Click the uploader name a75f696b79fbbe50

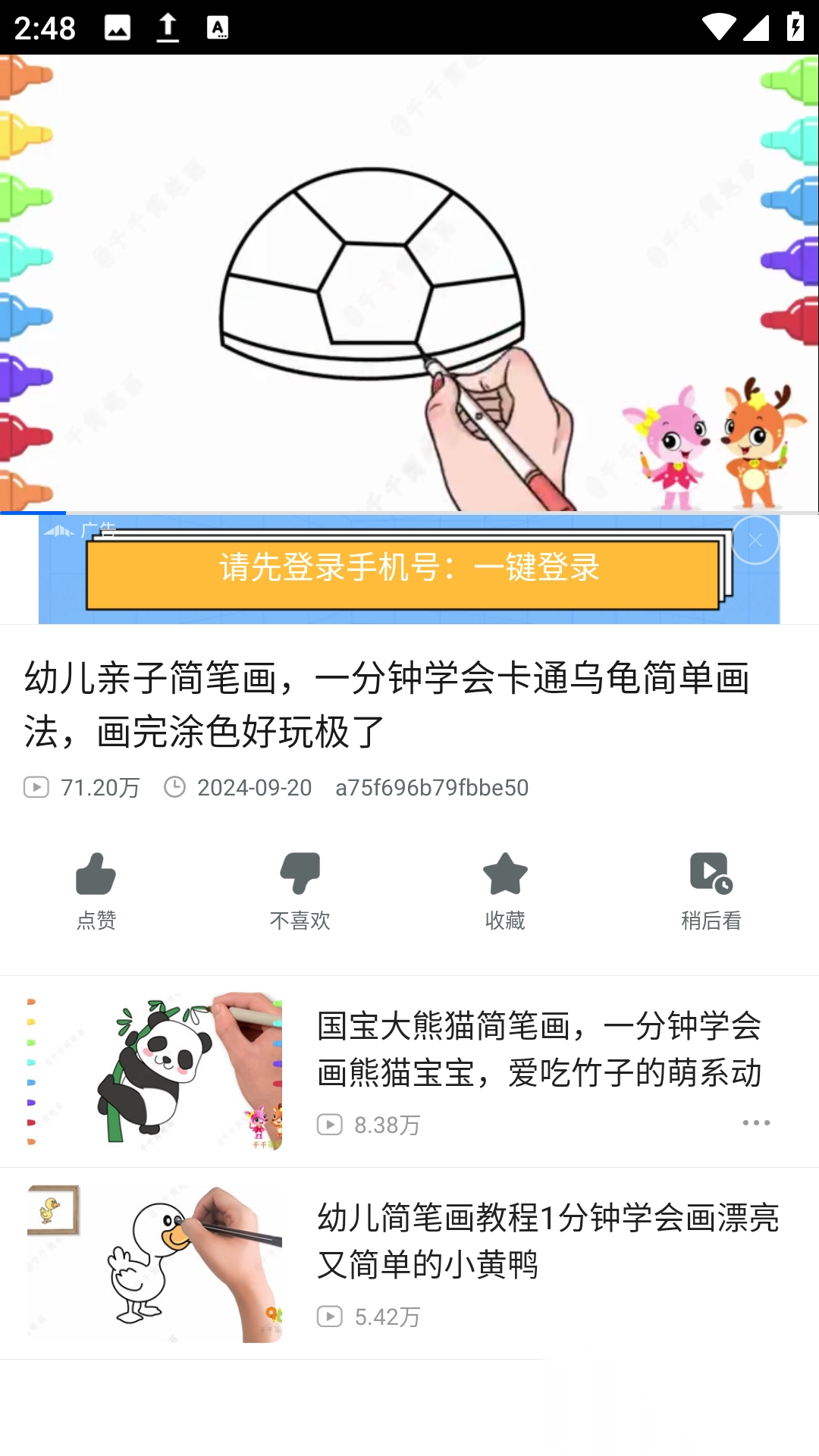(431, 787)
